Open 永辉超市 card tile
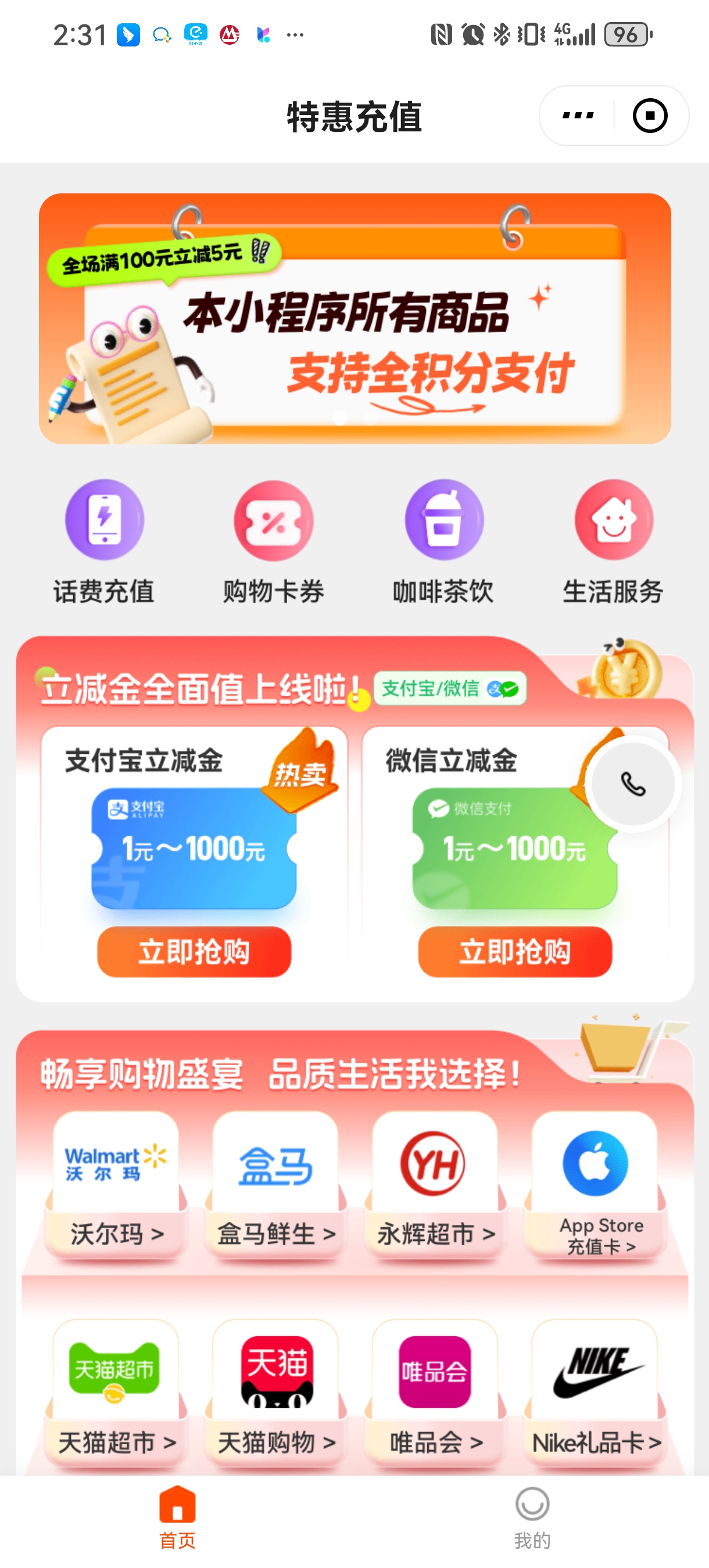The width and height of the screenshot is (709, 1568). (435, 1184)
